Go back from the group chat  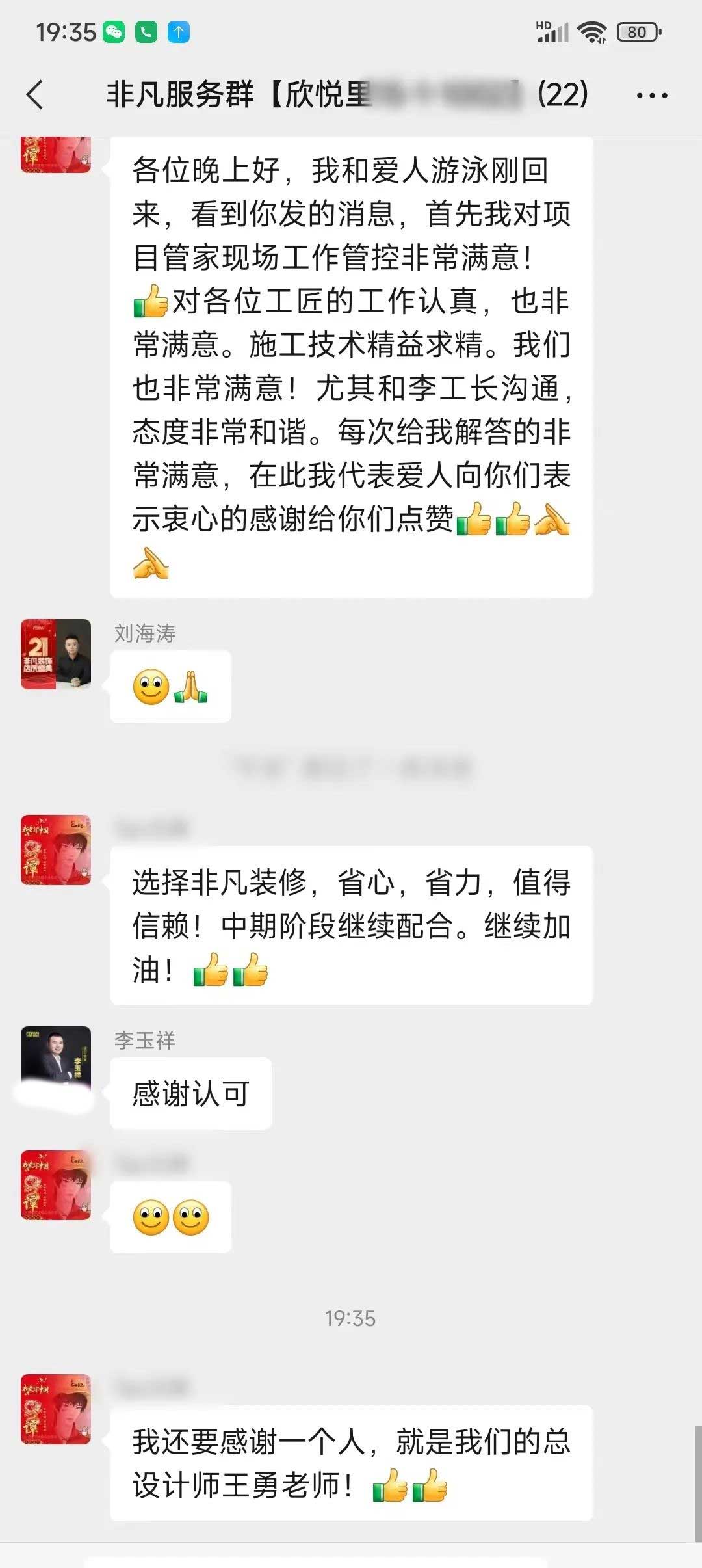click(x=35, y=95)
